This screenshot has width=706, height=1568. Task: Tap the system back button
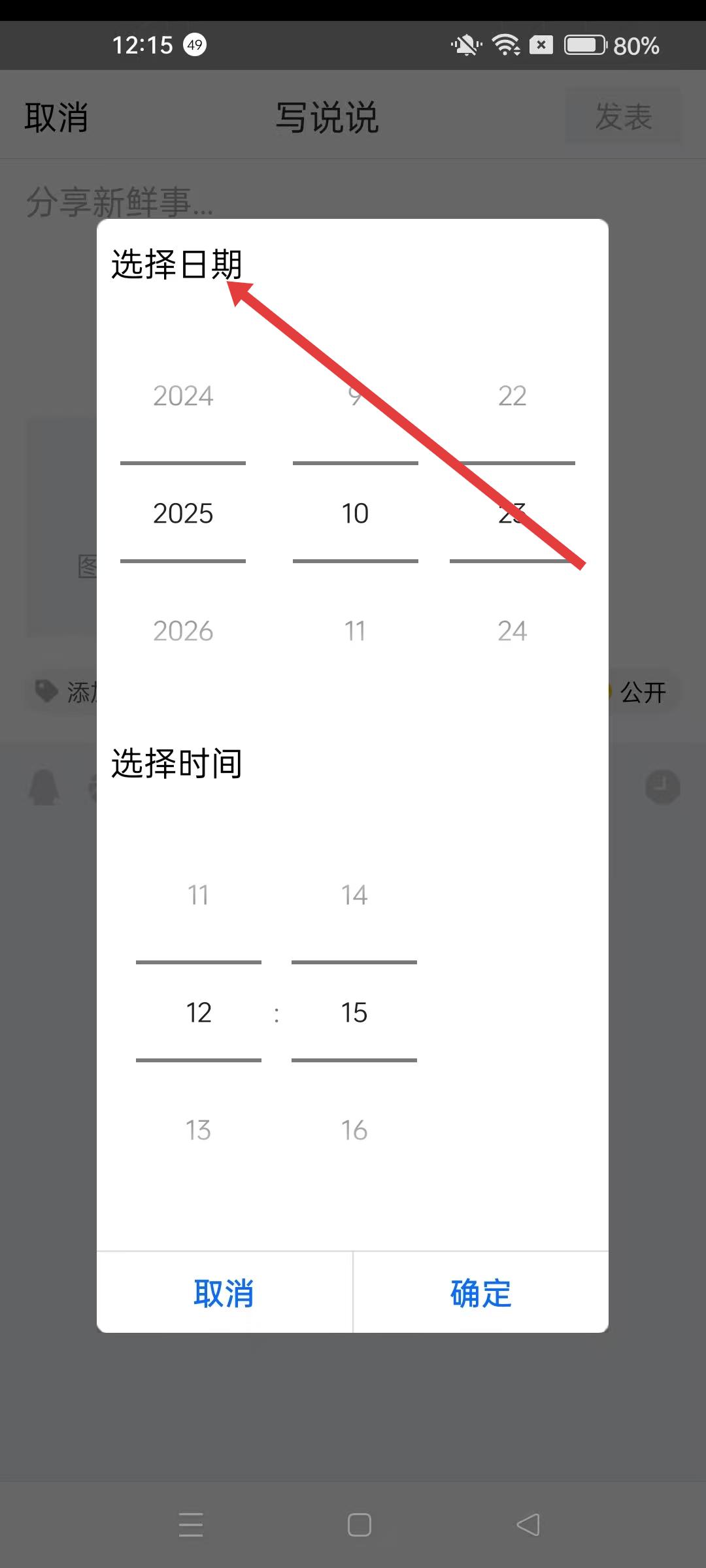coord(528,1525)
